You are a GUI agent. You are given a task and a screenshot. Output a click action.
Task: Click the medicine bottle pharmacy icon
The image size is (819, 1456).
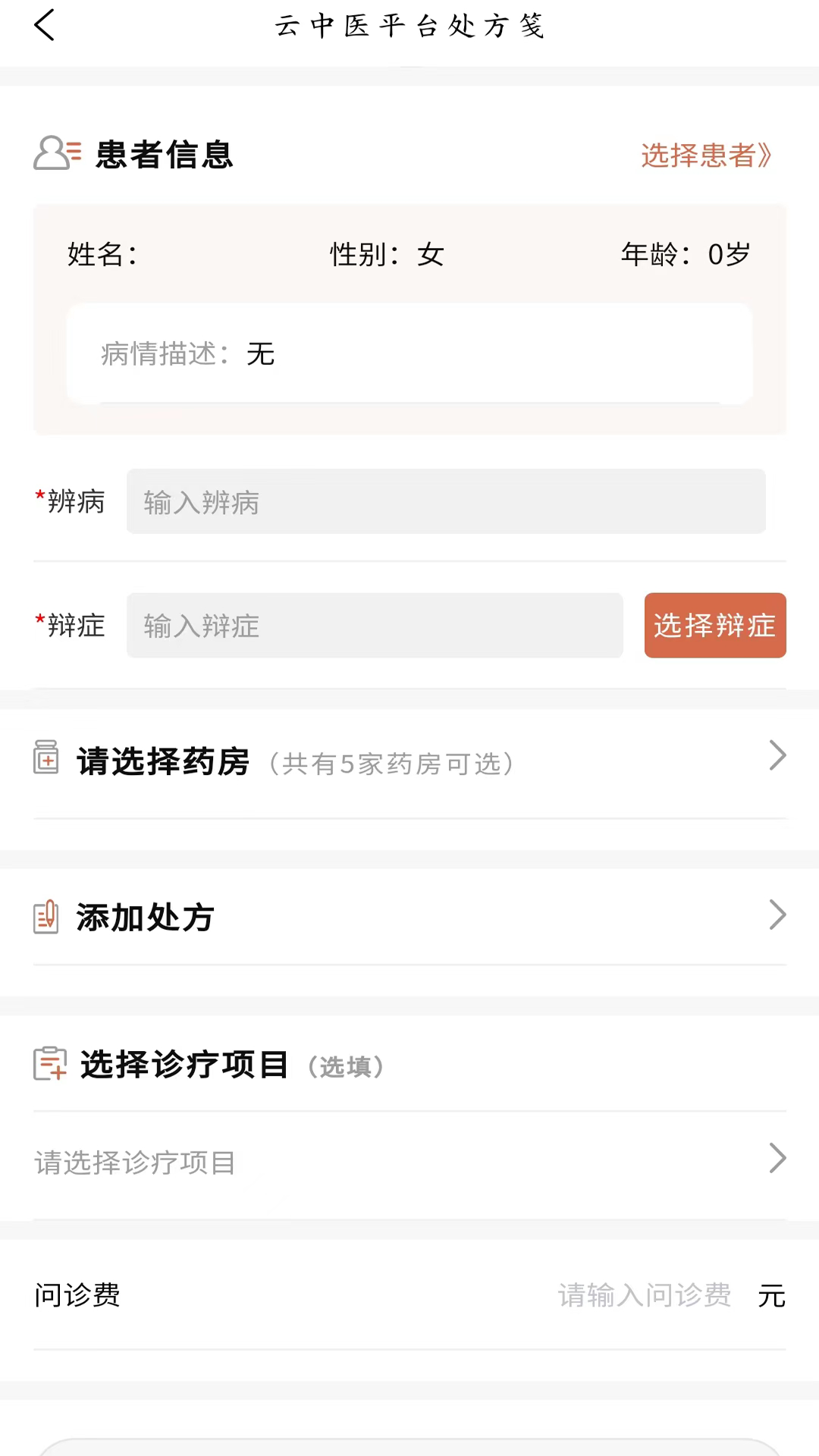tap(45, 758)
